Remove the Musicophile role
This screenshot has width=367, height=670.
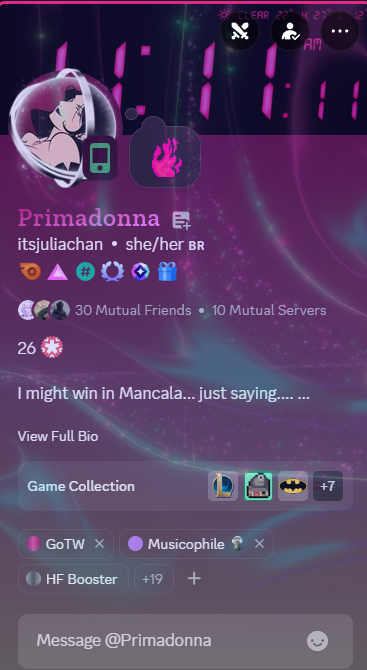259,544
